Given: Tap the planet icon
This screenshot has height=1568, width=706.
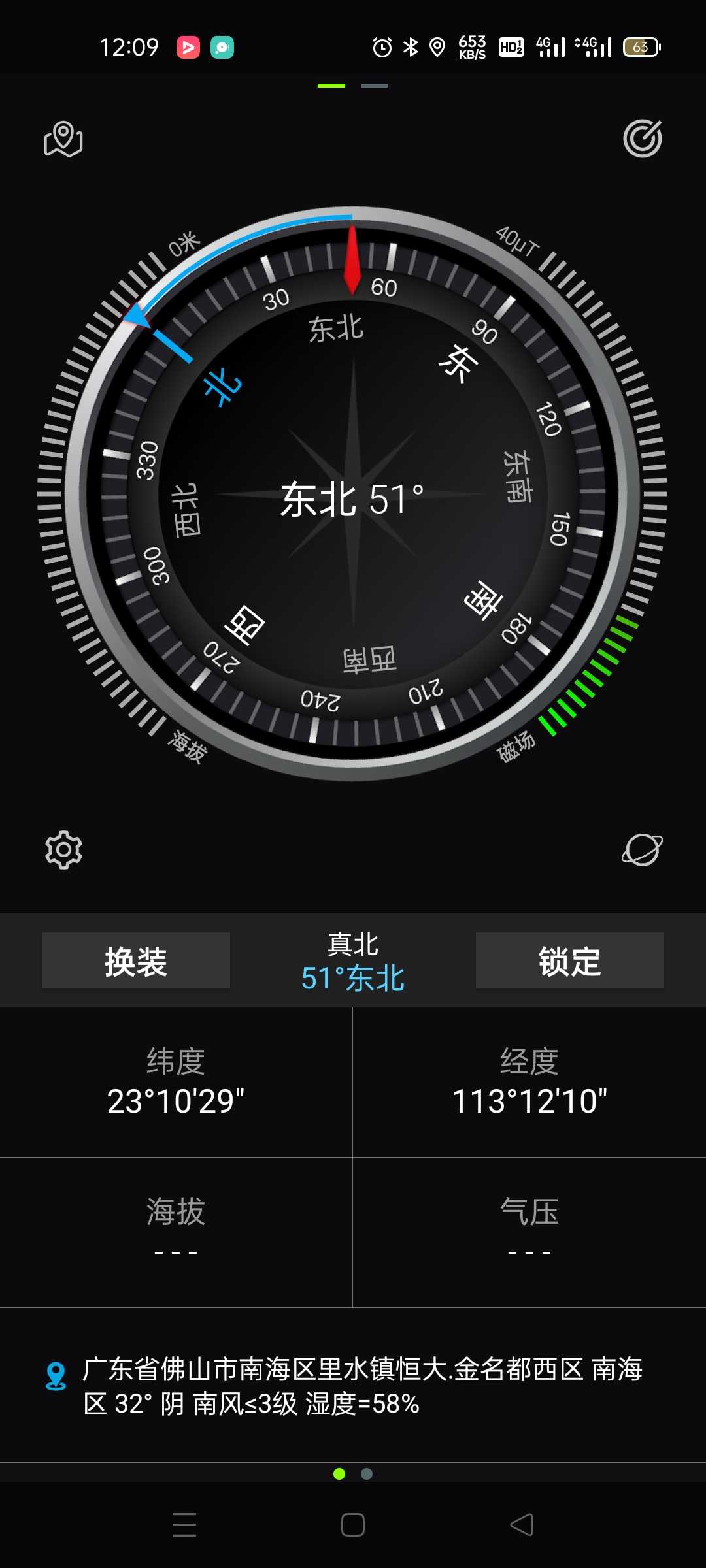Looking at the screenshot, I should coord(642,850).
